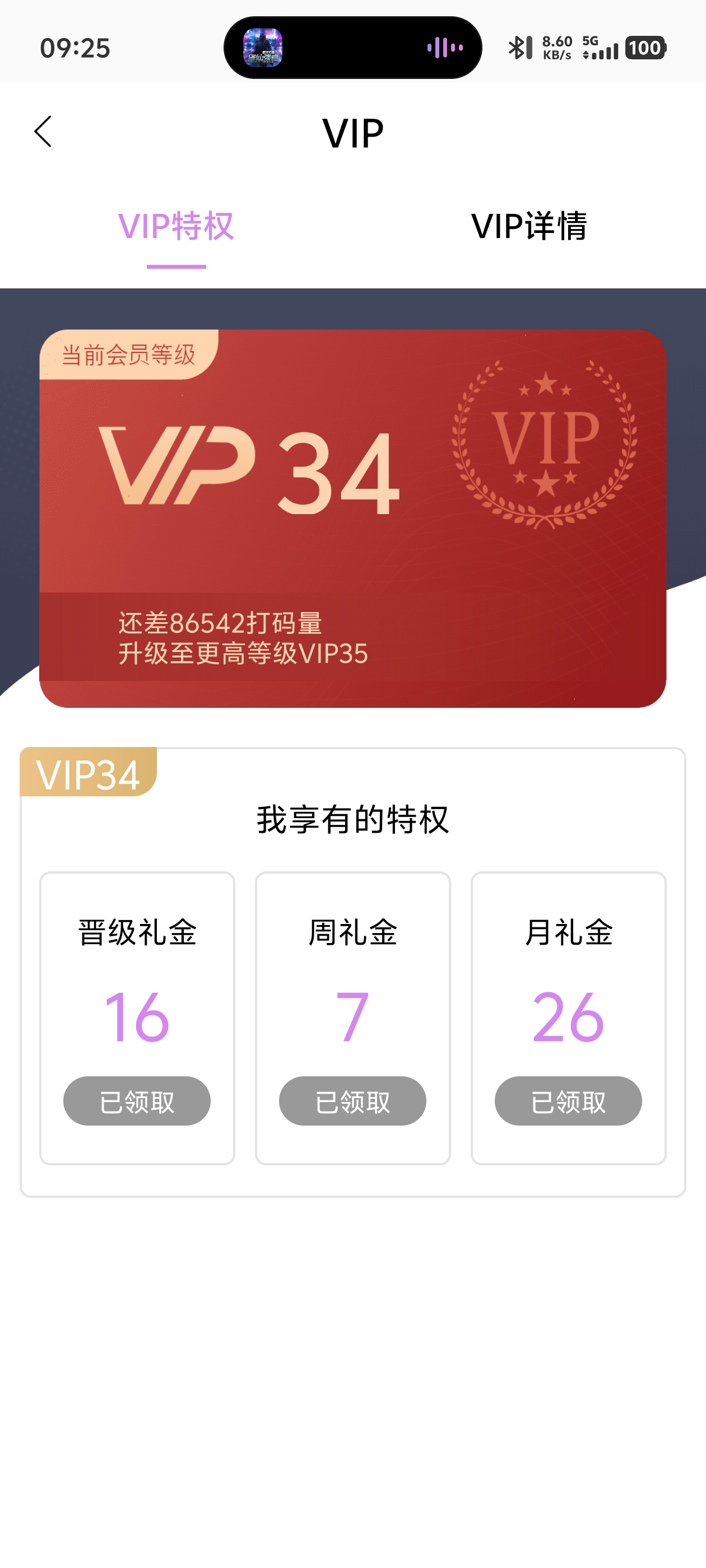Tap 已领取 button under 周礼金

(352, 1101)
